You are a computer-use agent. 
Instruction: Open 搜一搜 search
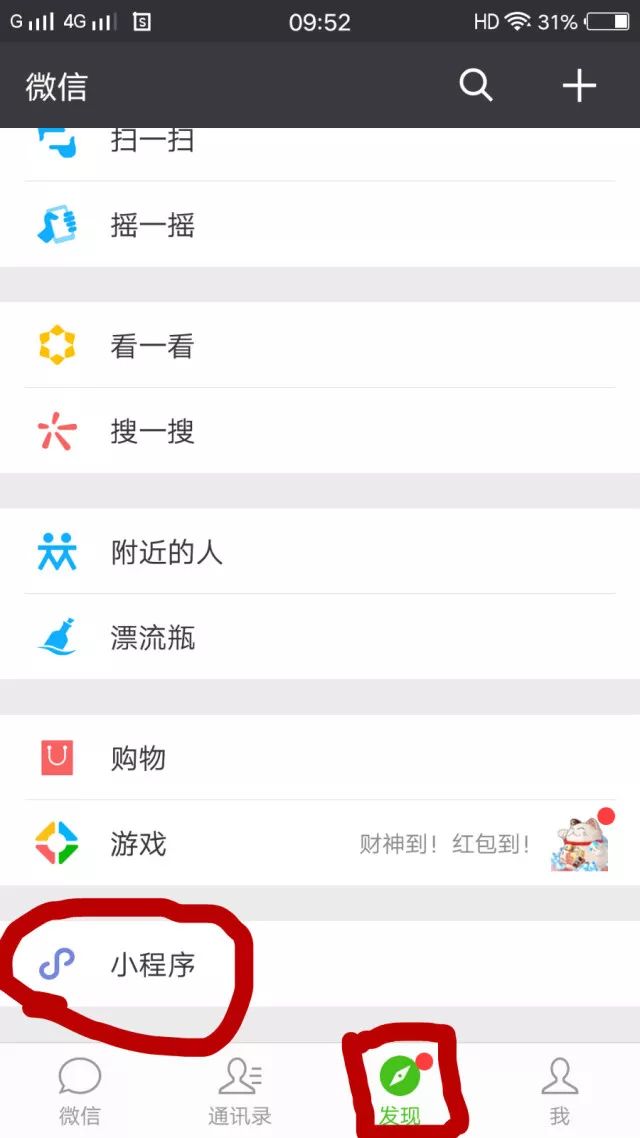pos(320,431)
